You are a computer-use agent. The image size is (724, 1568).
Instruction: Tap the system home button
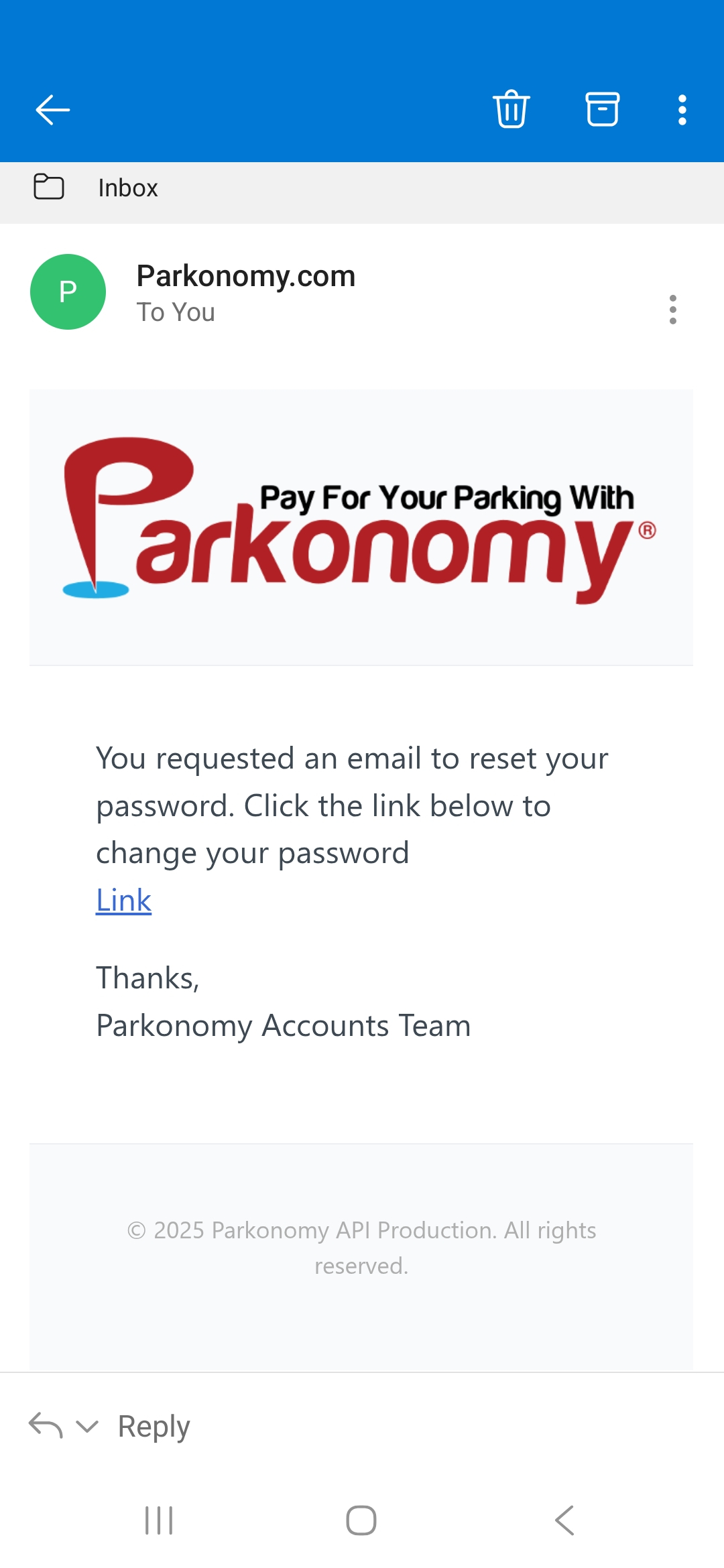[361, 1520]
